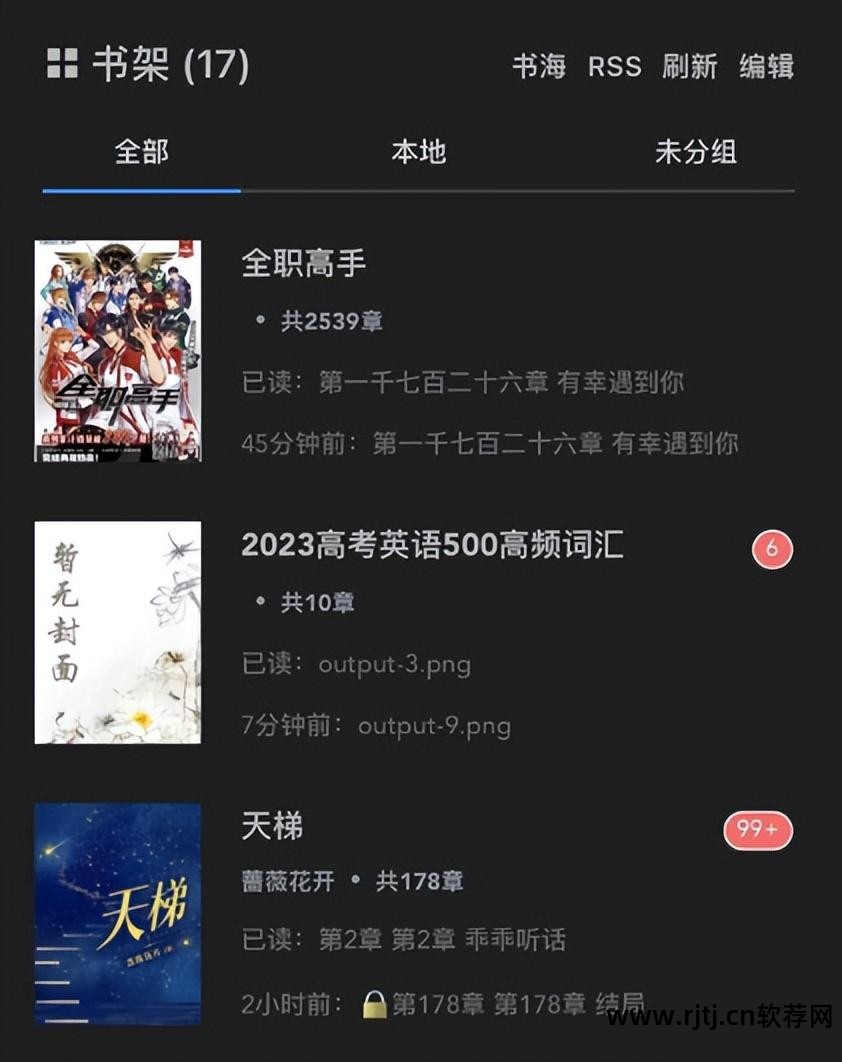Open 2023高考英语500高频词汇
Viewport: 842px width, 1062px height.
pos(432,547)
